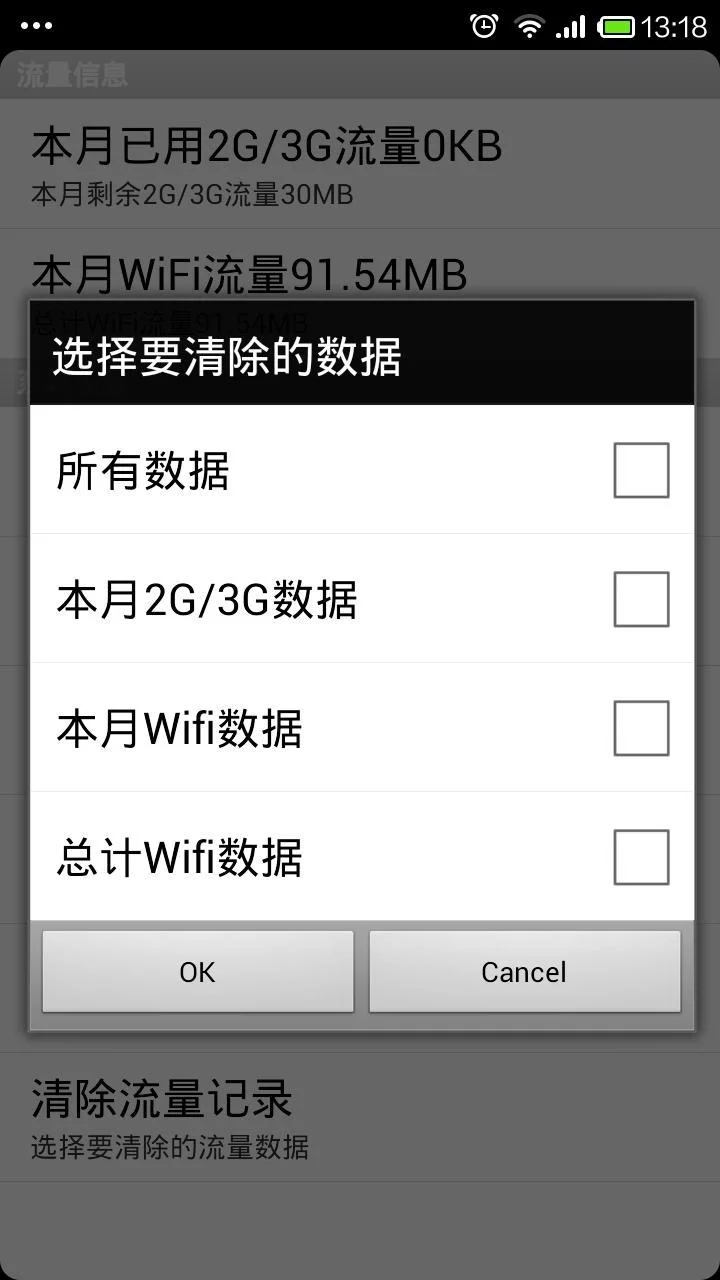
Task: Click the alarm clock status bar icon
Action: pos(484,23)
